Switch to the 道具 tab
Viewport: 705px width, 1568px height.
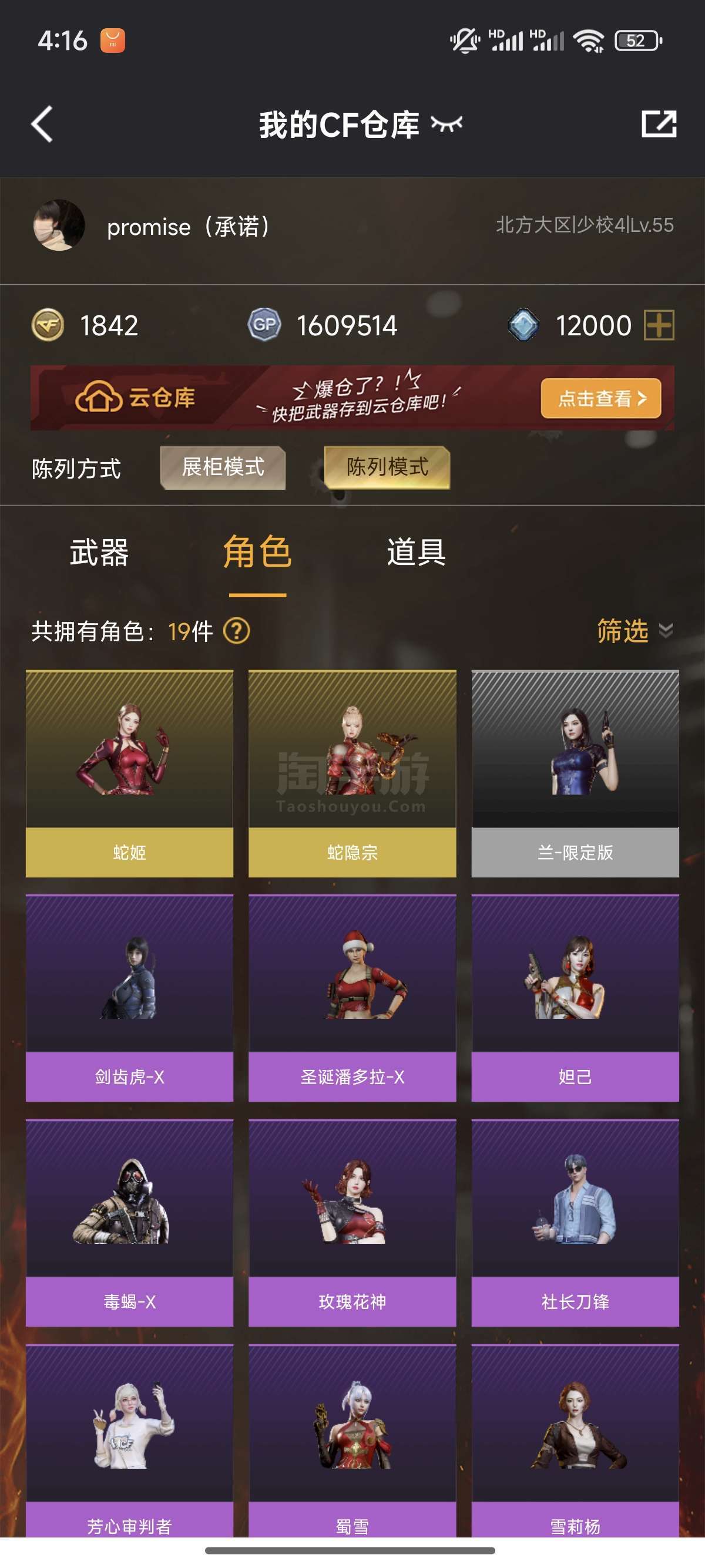(417, 553)
